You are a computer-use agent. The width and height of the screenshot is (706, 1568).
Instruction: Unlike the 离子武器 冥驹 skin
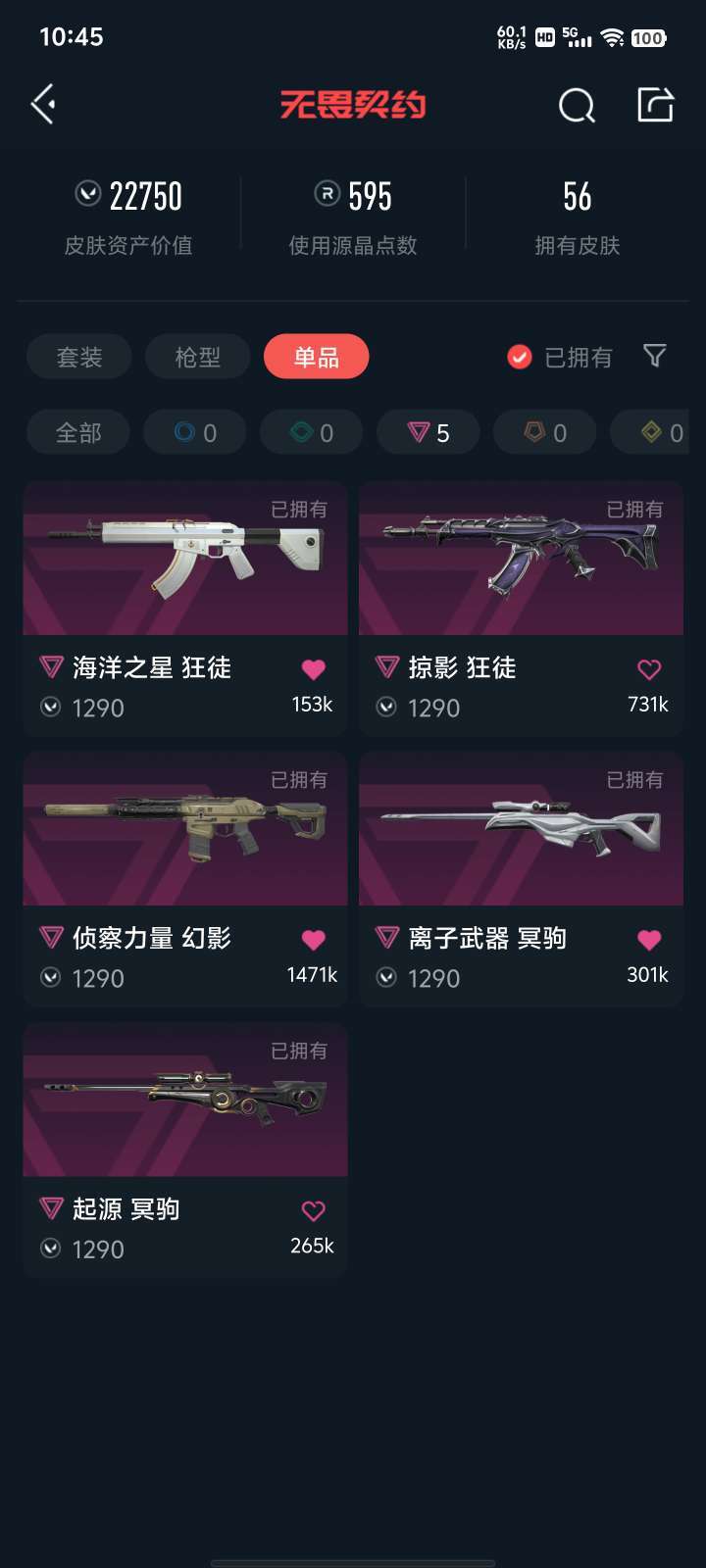click(x=649, y=940)
